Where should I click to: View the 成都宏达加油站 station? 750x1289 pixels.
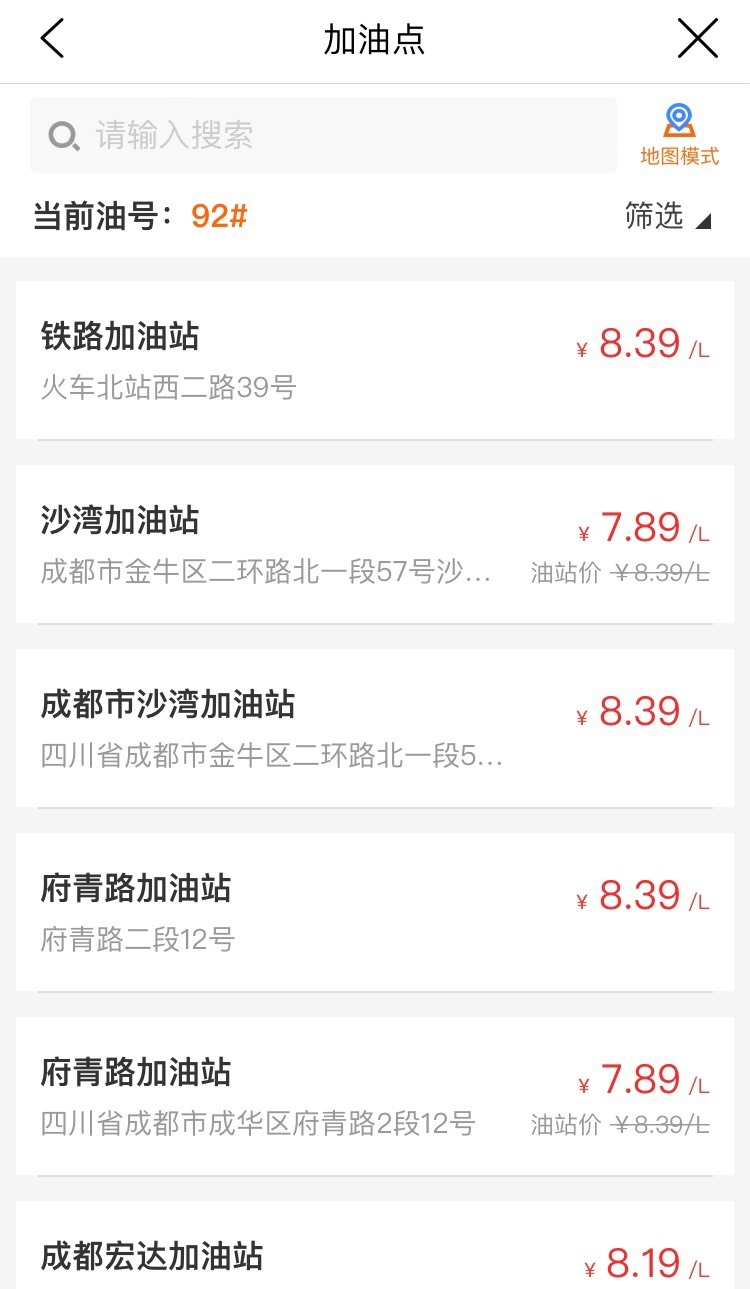(375, 1245)
